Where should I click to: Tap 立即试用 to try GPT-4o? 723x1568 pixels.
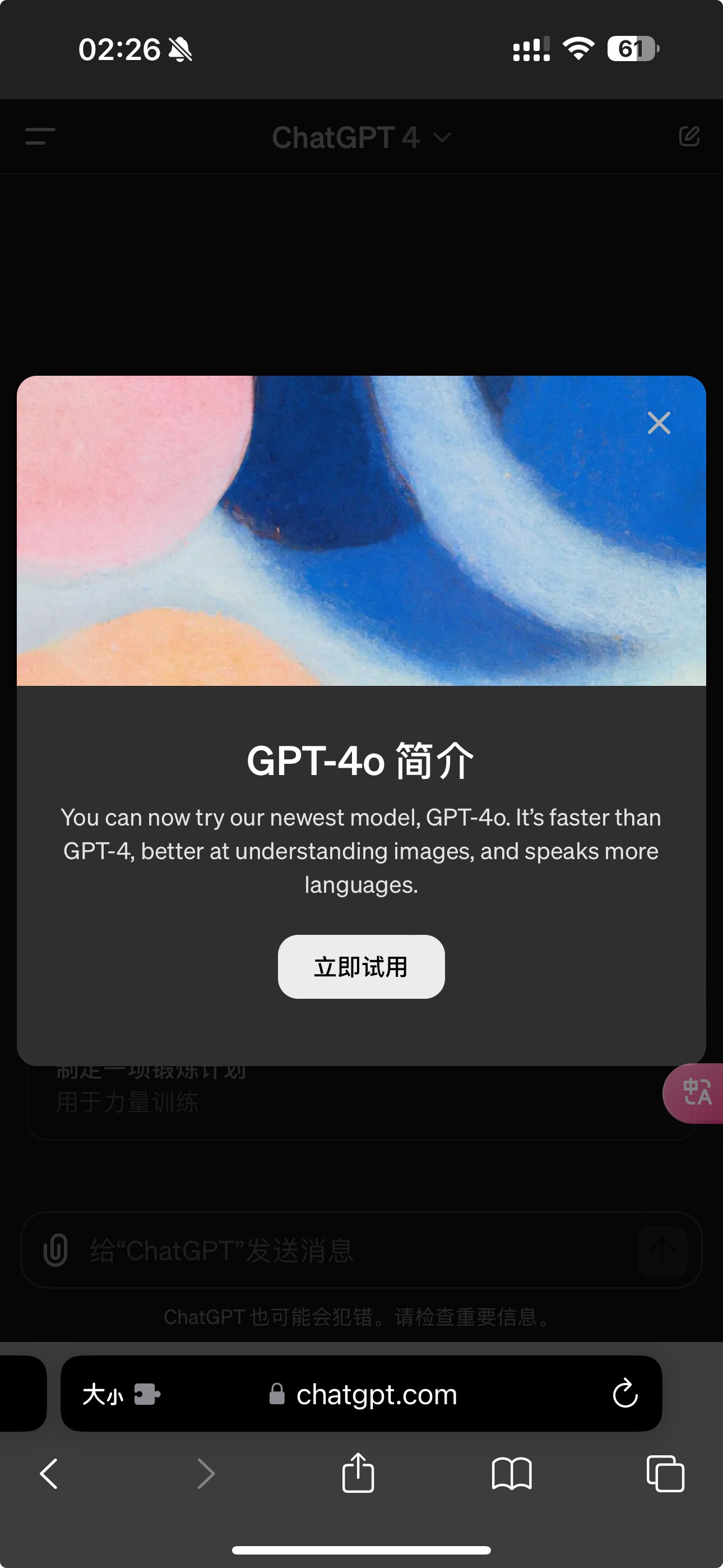[361, 967]
